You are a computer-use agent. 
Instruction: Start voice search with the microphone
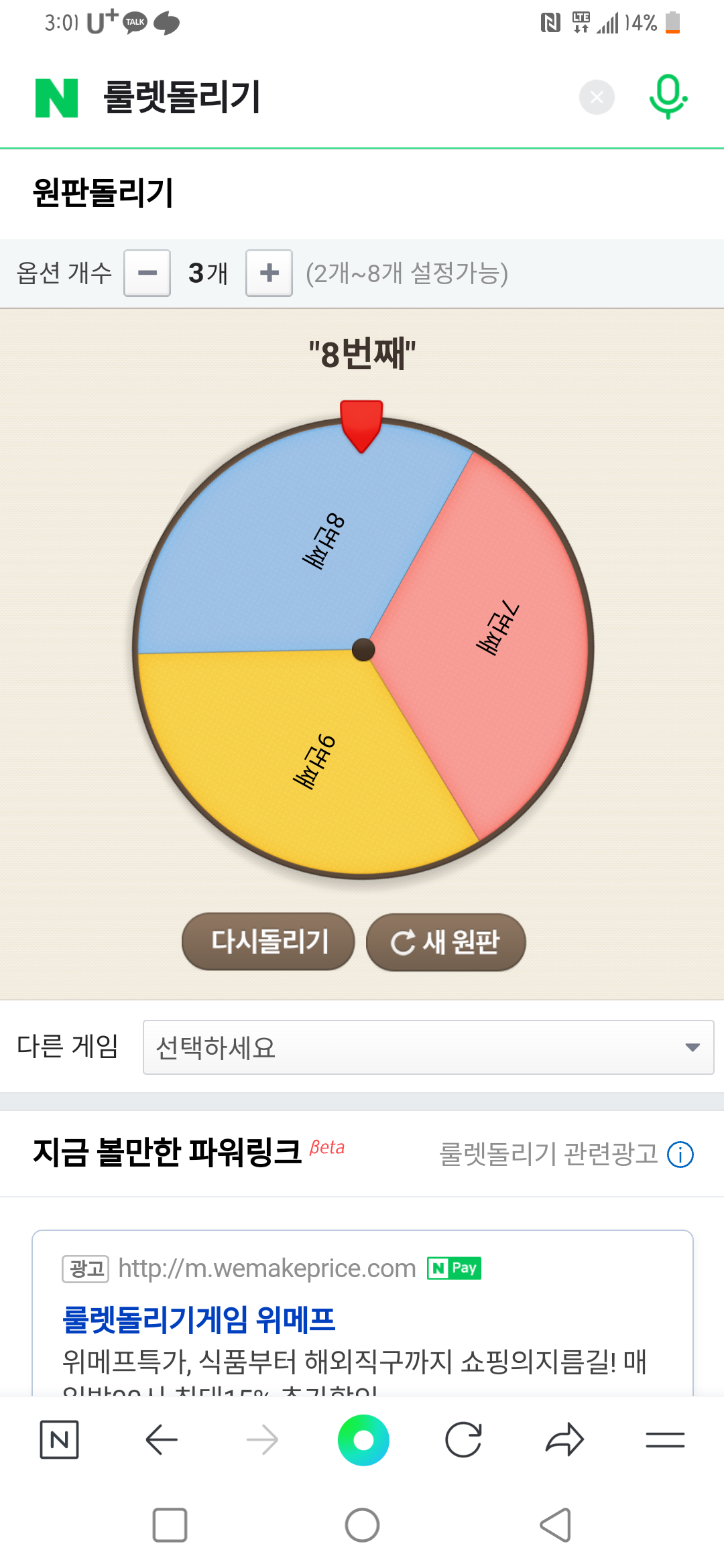668,98
